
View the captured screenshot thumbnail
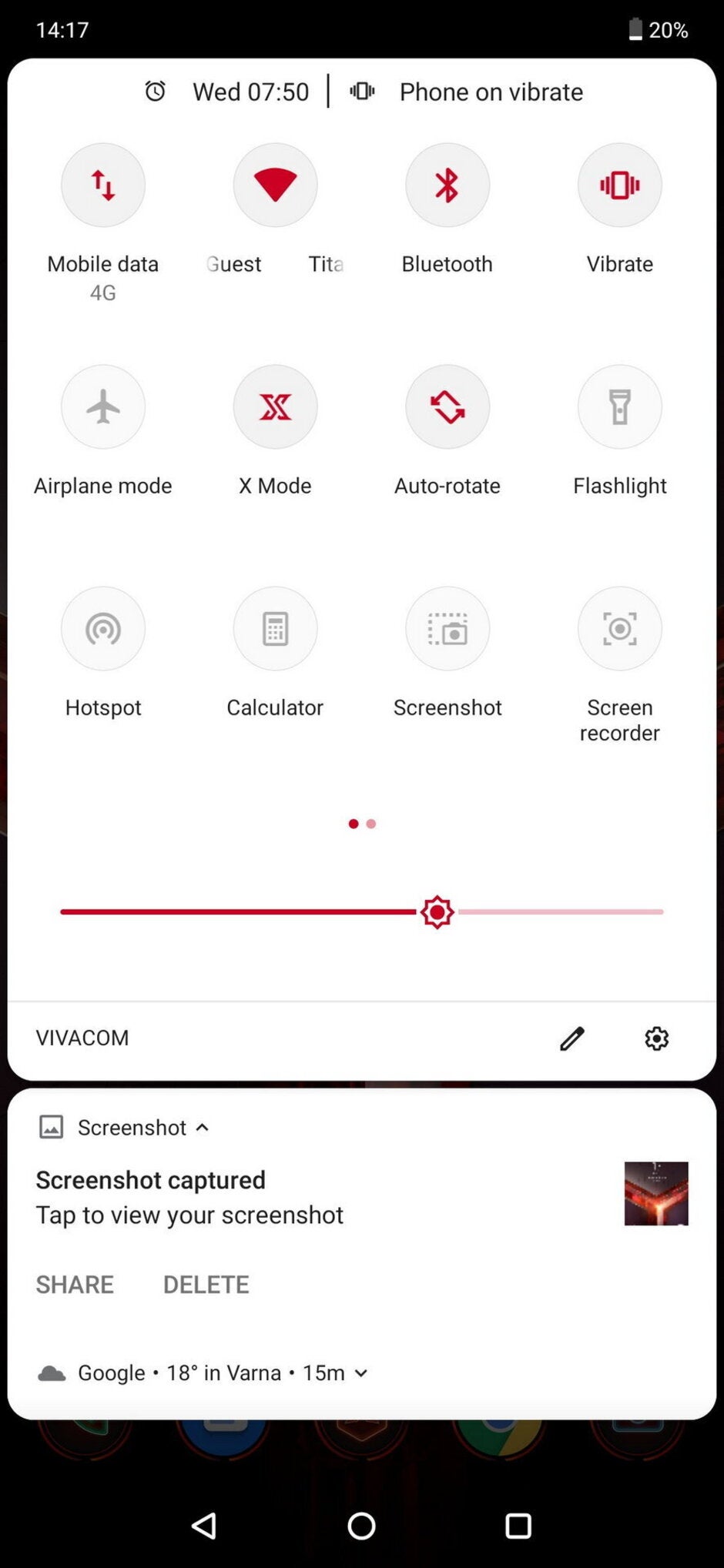click(x=655, y=1193)
